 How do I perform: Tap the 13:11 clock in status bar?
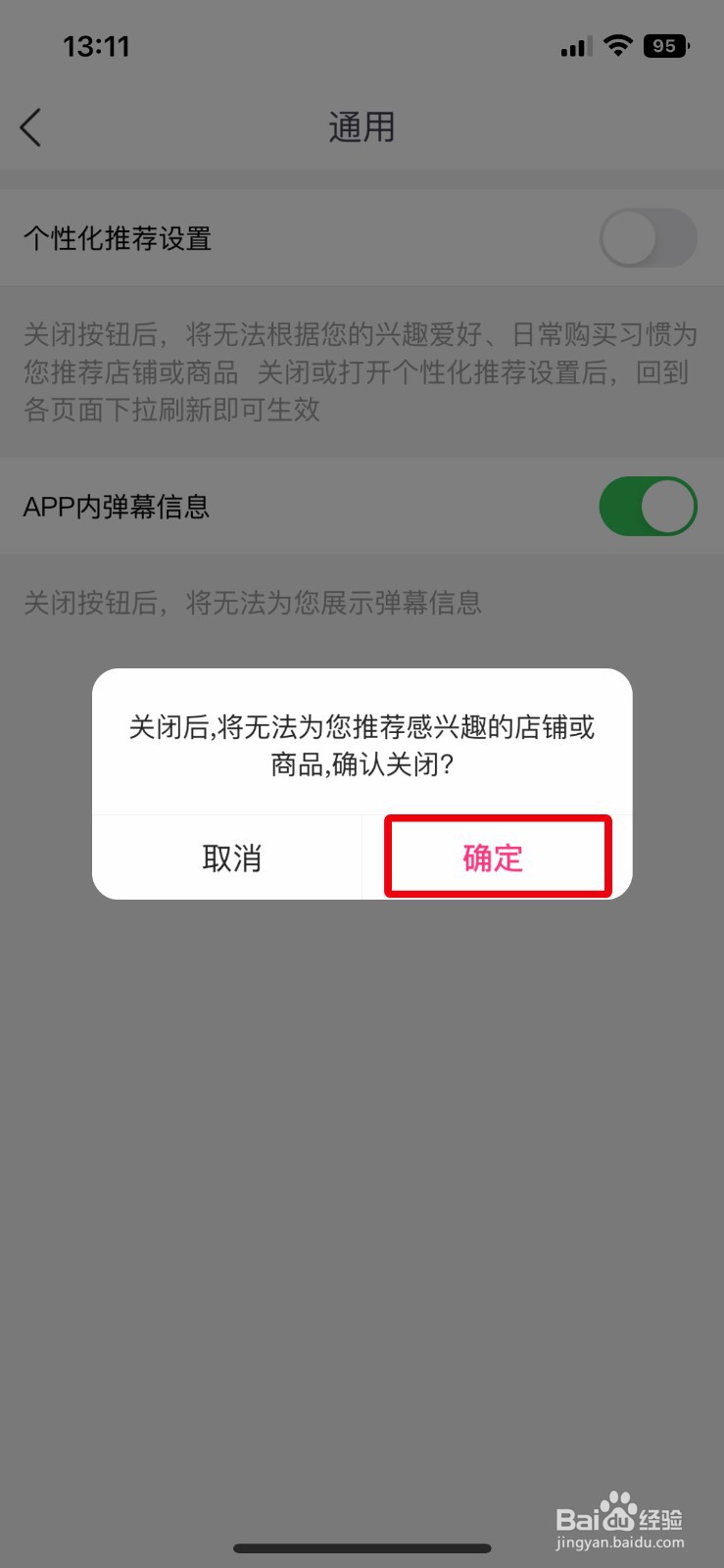click(x=96, y=45)
